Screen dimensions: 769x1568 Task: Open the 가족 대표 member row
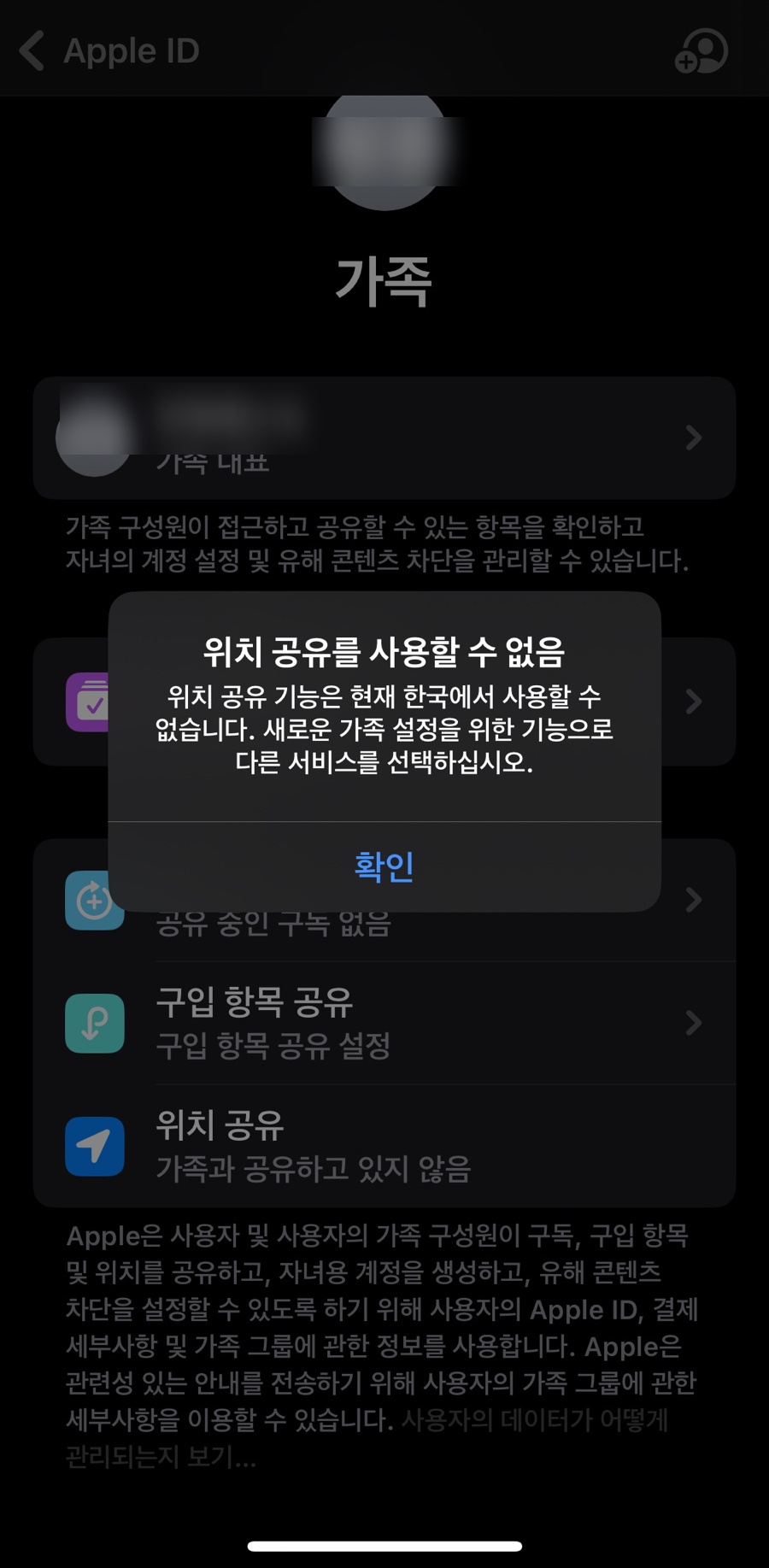coord(384,438)
